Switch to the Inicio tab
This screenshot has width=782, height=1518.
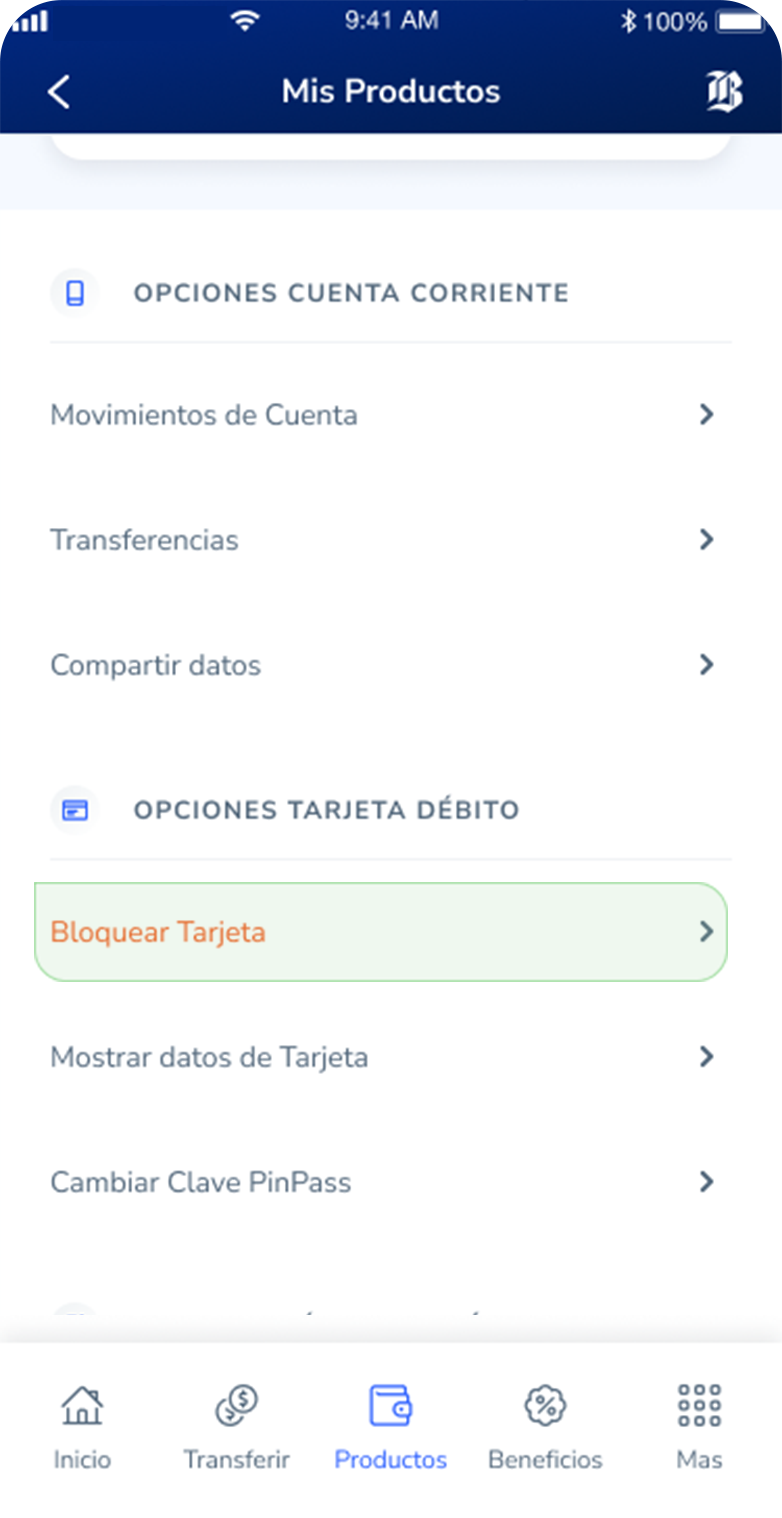(82, 1427)
